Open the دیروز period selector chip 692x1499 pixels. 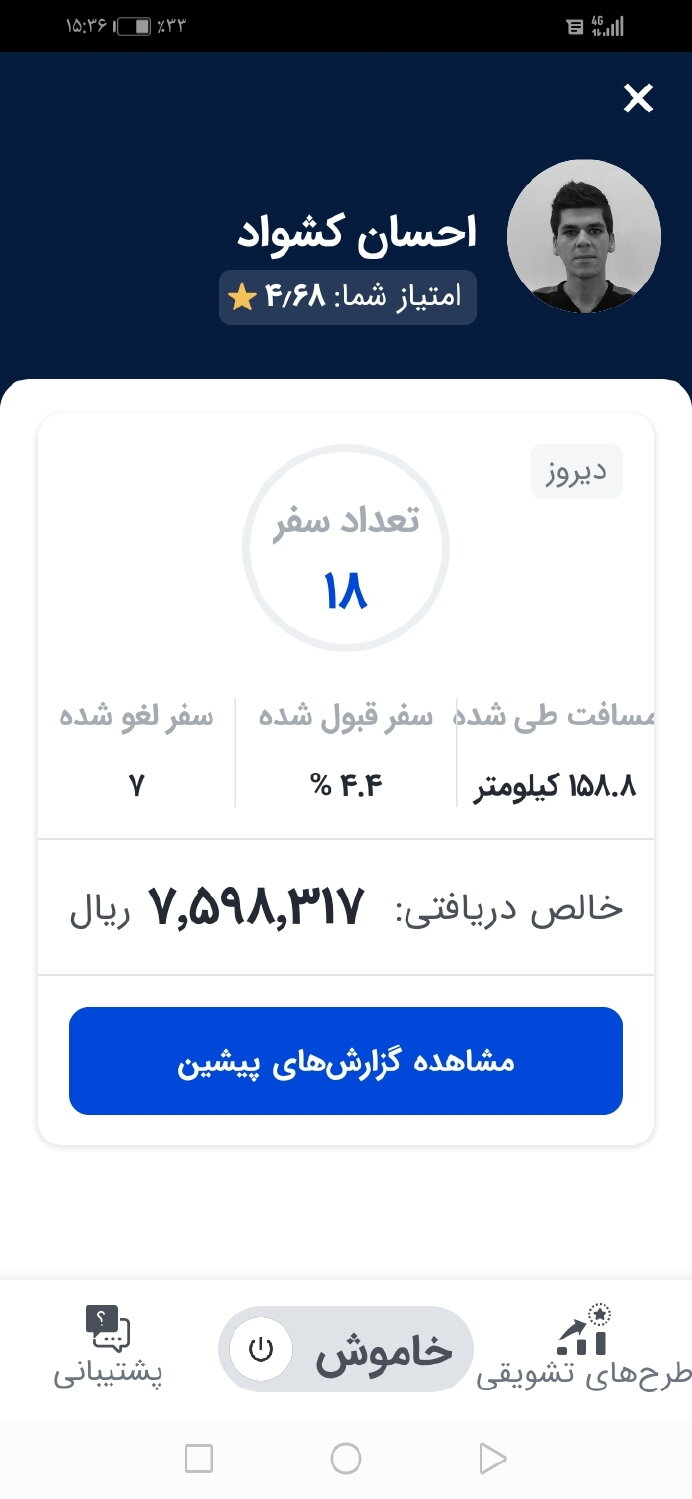[x=577, y=472]
